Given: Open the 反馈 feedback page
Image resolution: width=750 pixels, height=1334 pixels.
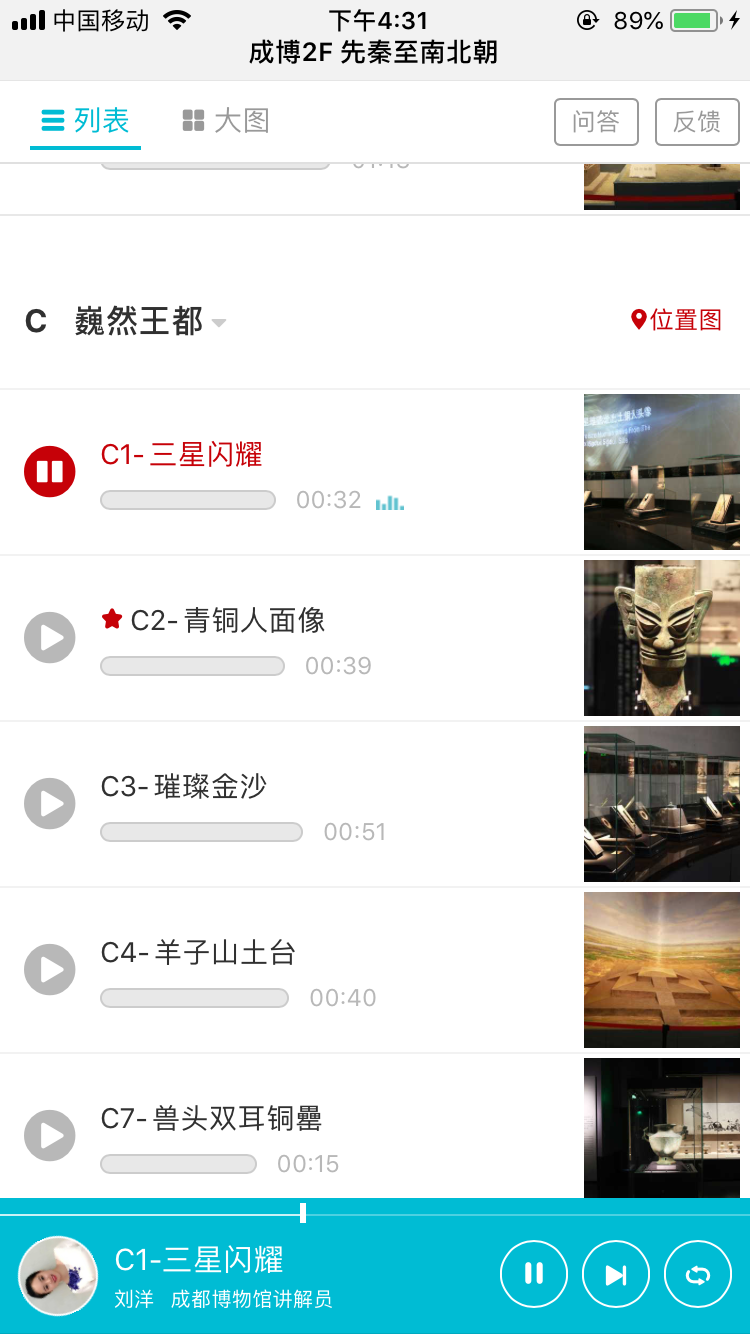Looking at the screenshot, I should point(697,122).
